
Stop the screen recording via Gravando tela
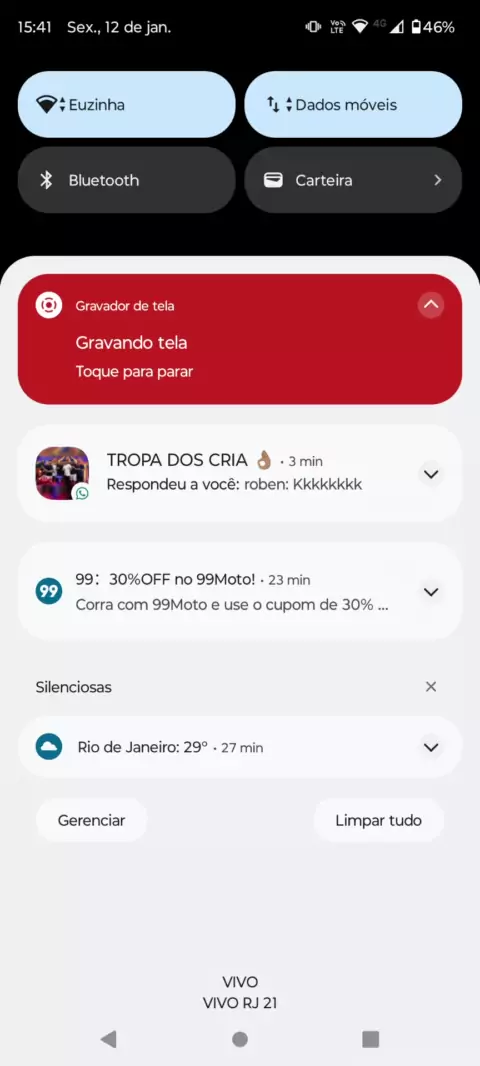pos(240,339)
